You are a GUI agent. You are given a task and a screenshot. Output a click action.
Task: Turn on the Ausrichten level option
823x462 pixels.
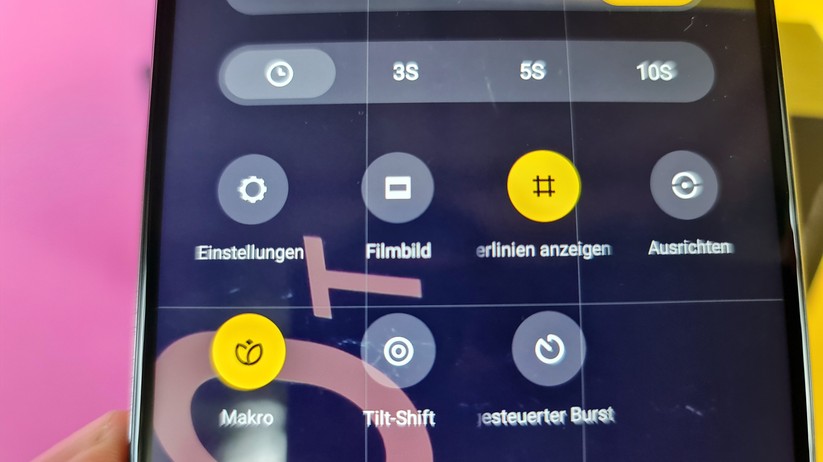point(684,186)
